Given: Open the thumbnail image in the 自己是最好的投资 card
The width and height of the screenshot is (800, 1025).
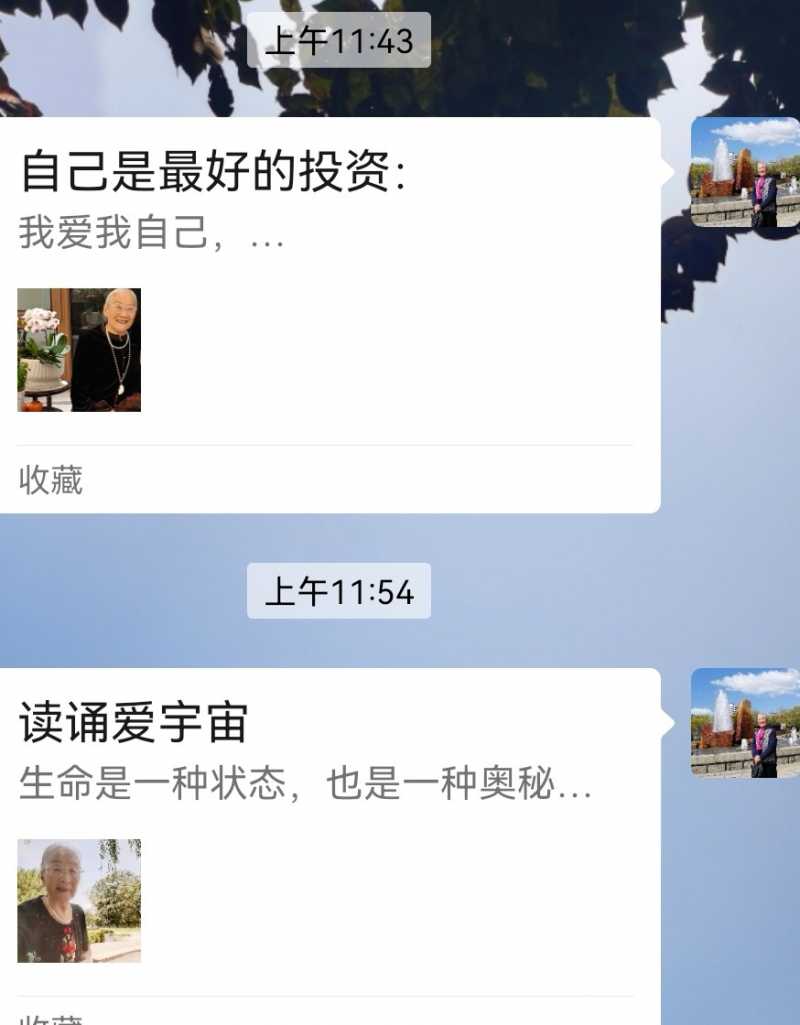Looking at the screenshot, I should [79, 352].
